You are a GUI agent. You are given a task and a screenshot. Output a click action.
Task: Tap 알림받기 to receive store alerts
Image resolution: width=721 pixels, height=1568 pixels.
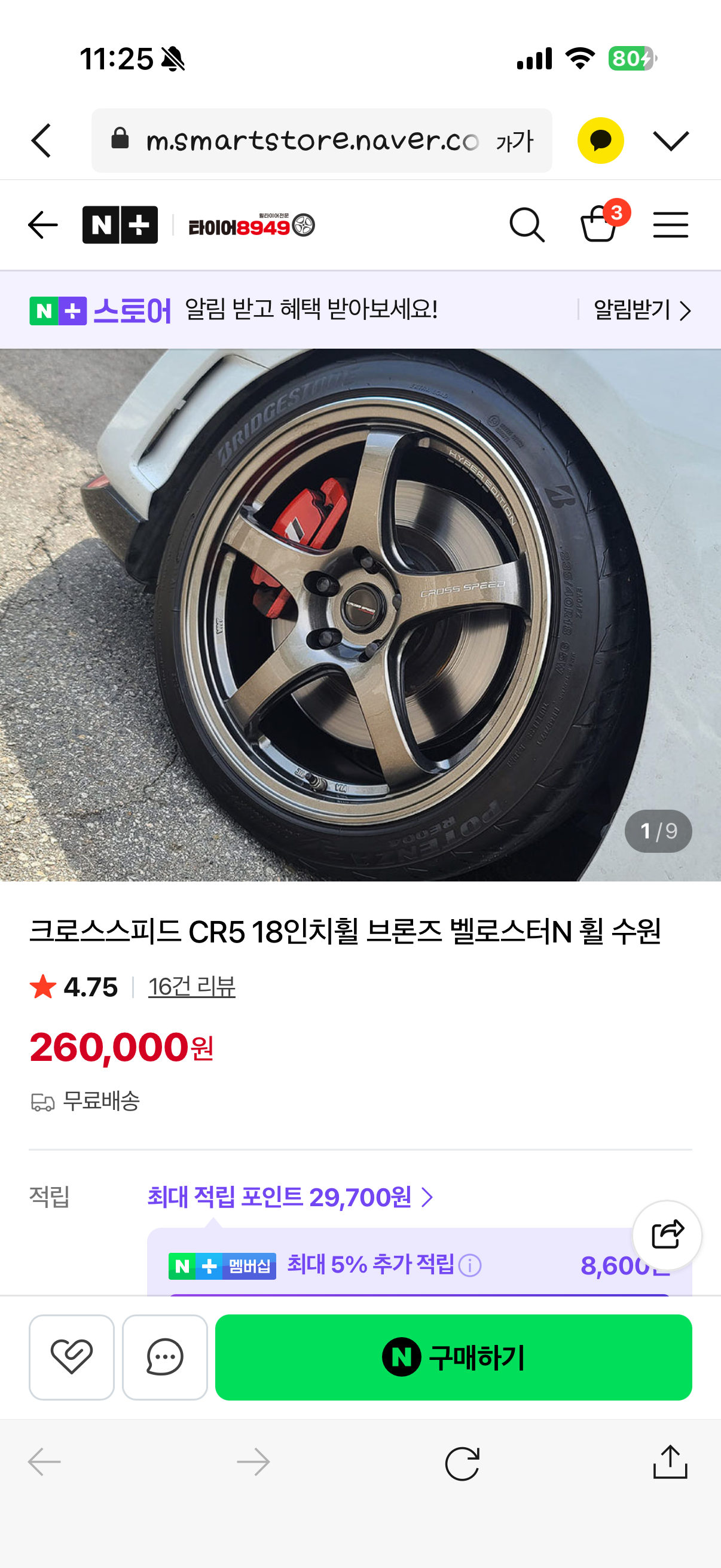[x=641, y=310]
